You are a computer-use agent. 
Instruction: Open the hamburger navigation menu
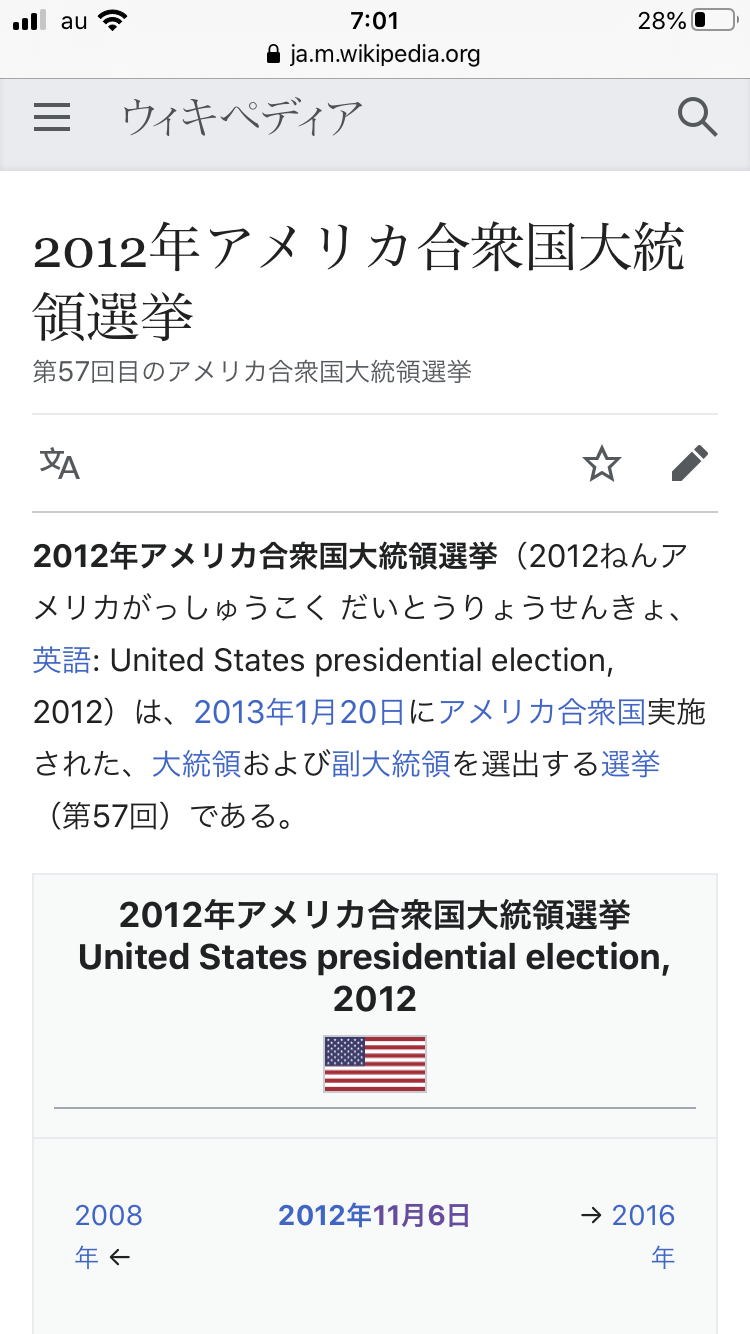pyautogui.click(x=52, y=118)
